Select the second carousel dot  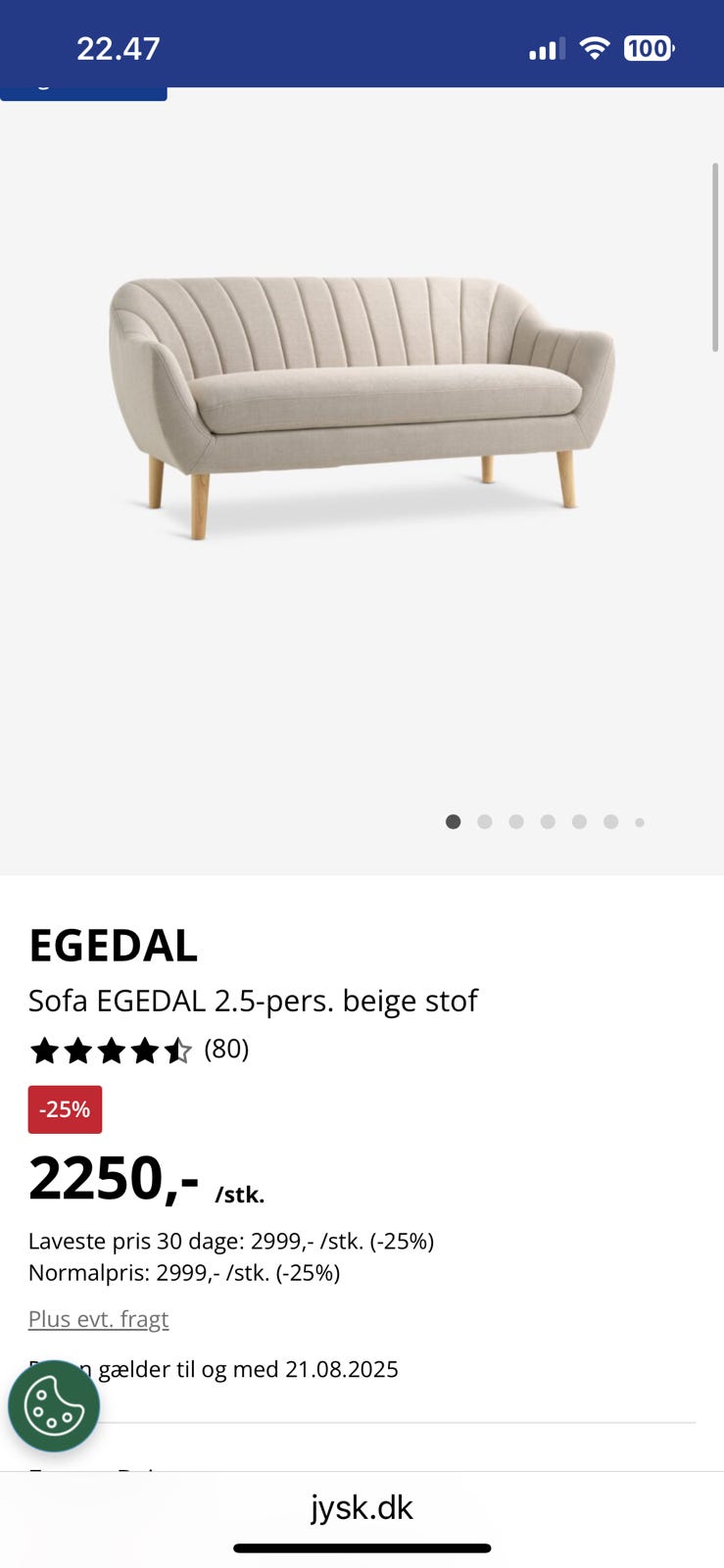[x=485, y=821]
